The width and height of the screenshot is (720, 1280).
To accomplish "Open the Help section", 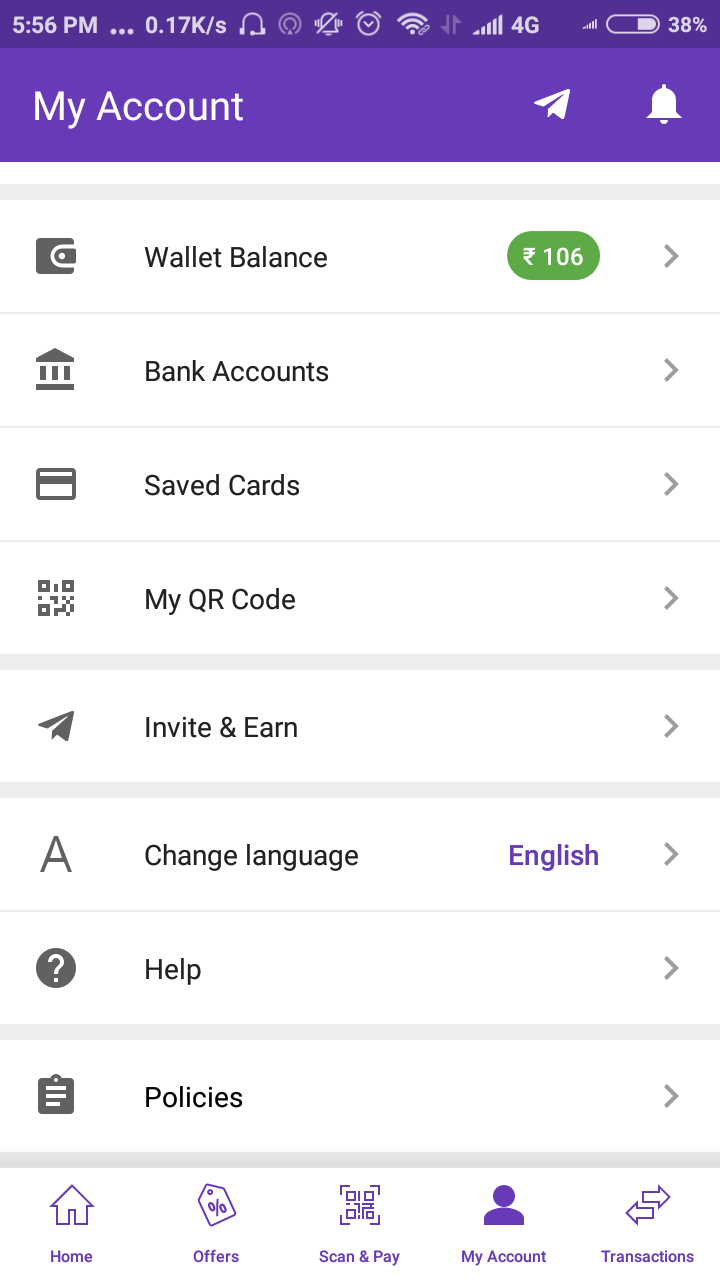I will (360, 969).
